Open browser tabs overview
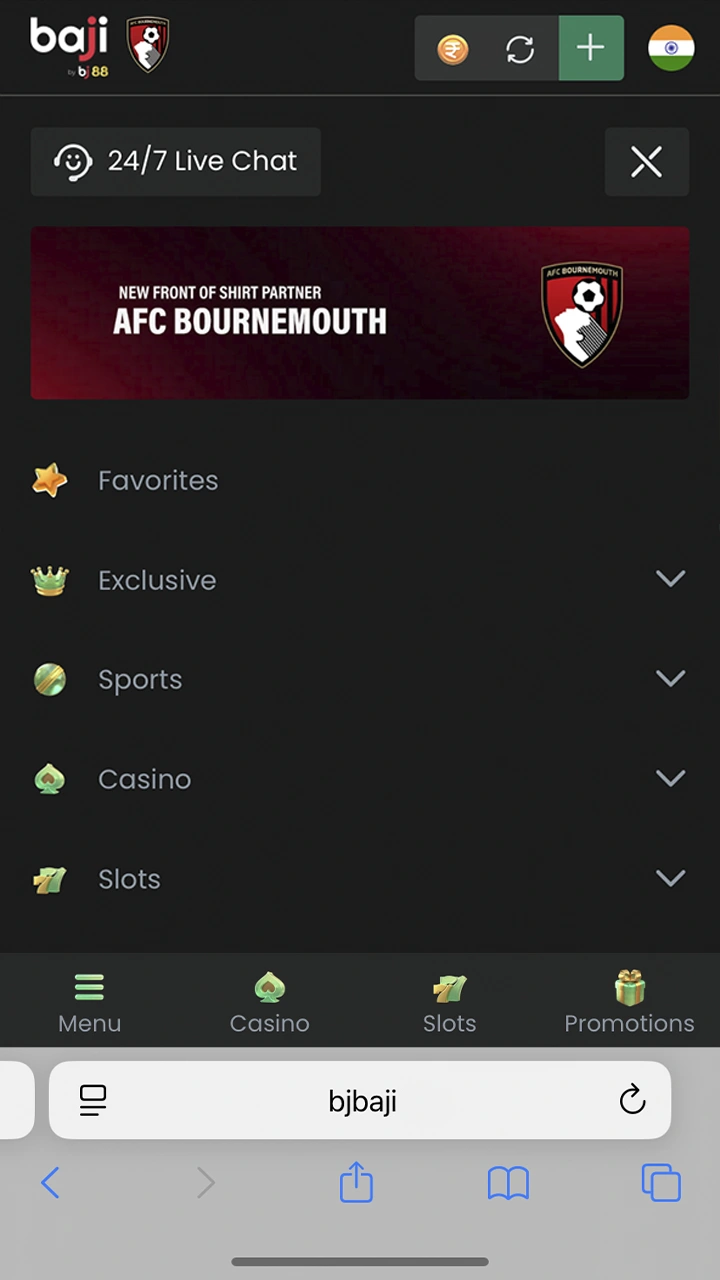 661,1184
